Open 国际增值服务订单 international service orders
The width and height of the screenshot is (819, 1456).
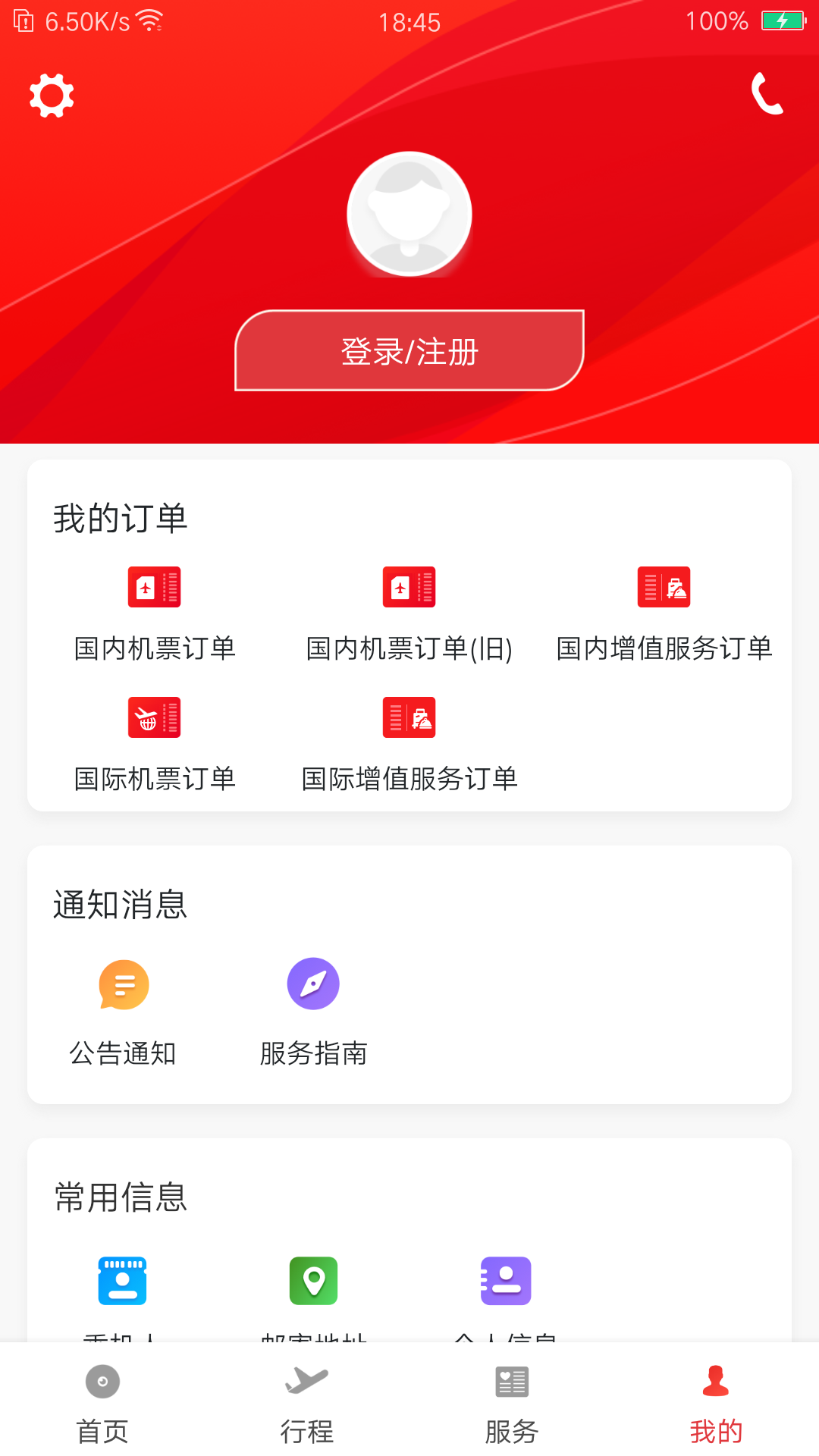pyautogui.click(x=409, y=717)
